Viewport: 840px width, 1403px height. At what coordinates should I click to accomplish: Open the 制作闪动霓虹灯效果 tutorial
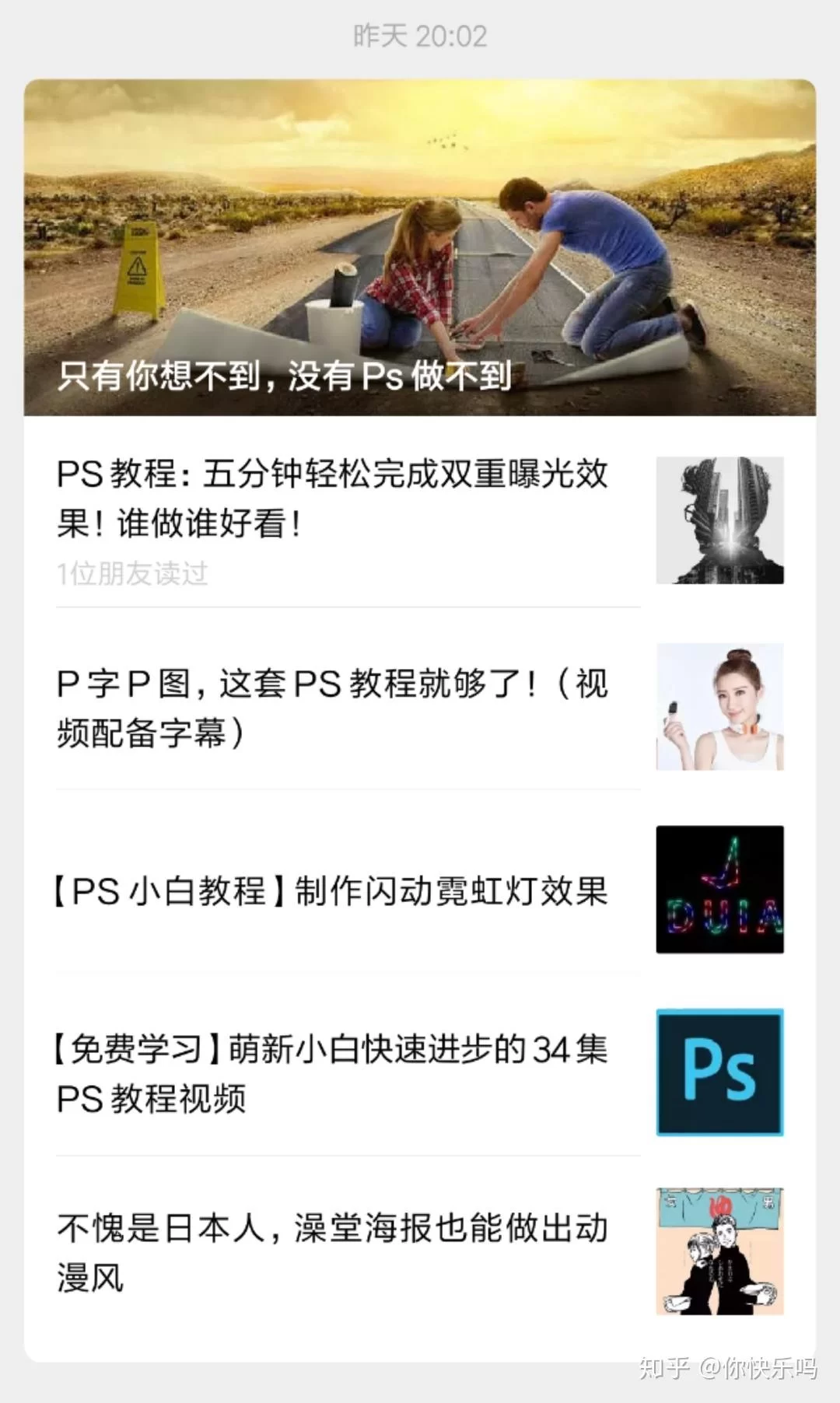[x=332, y=891]
